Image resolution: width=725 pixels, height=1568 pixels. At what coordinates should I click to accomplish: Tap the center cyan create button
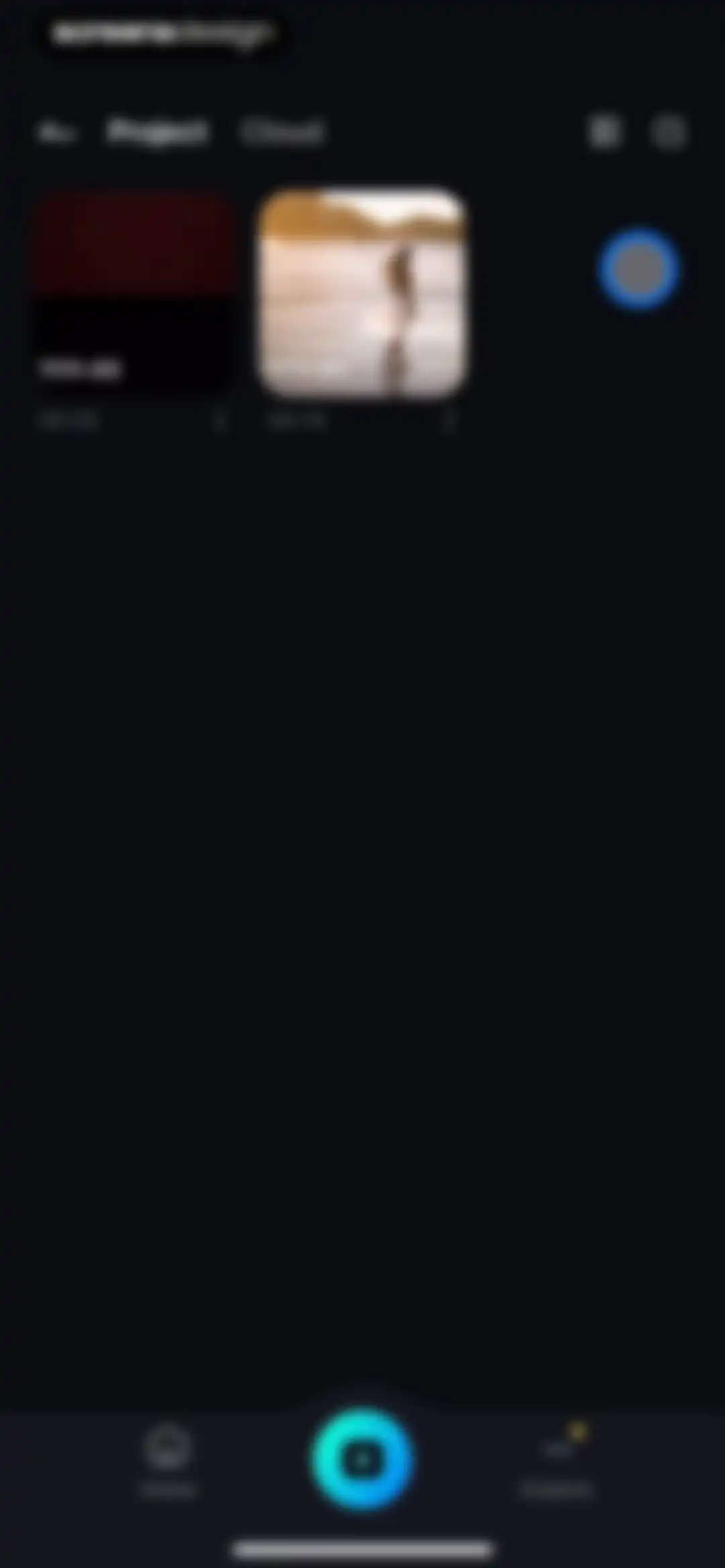362,1459
